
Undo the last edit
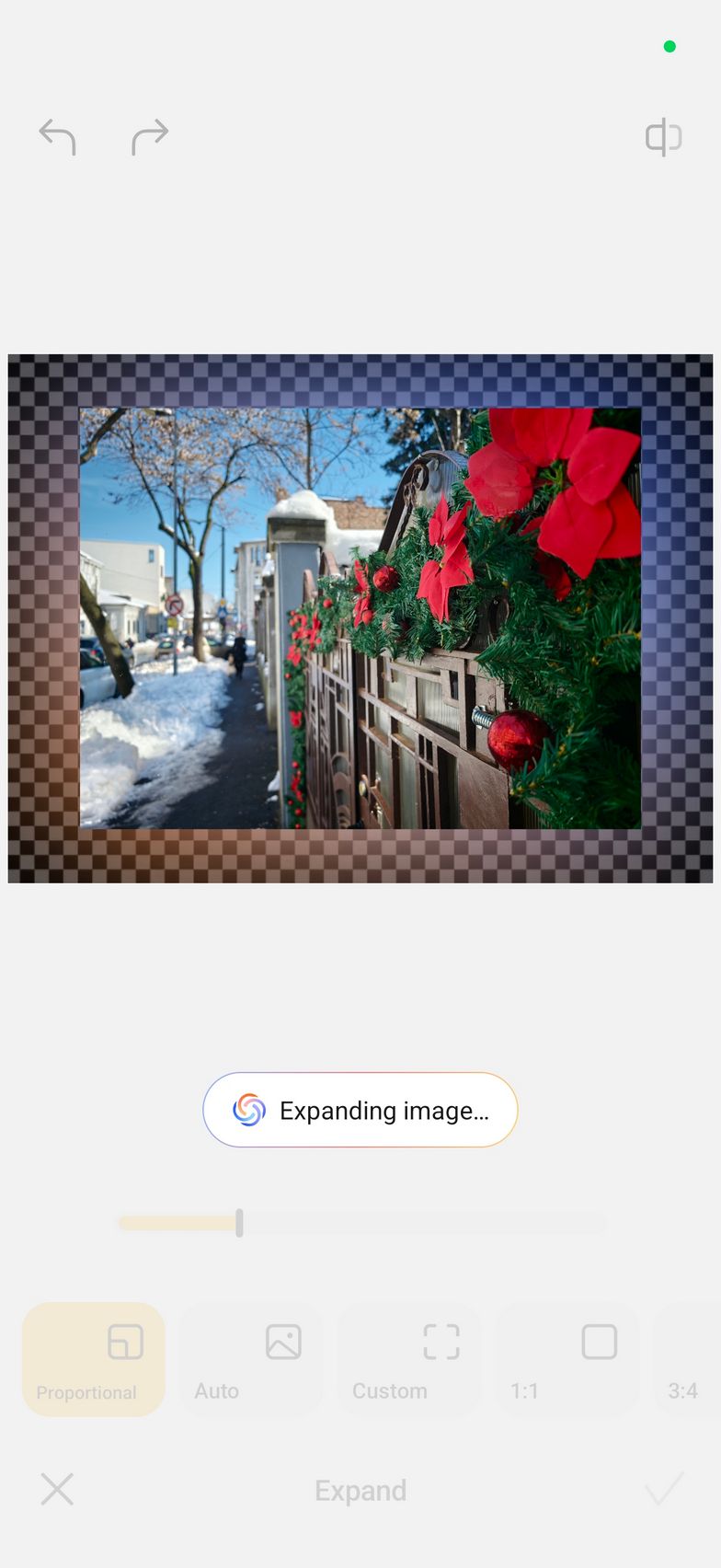pyautogui.click(x=57, y=137)
